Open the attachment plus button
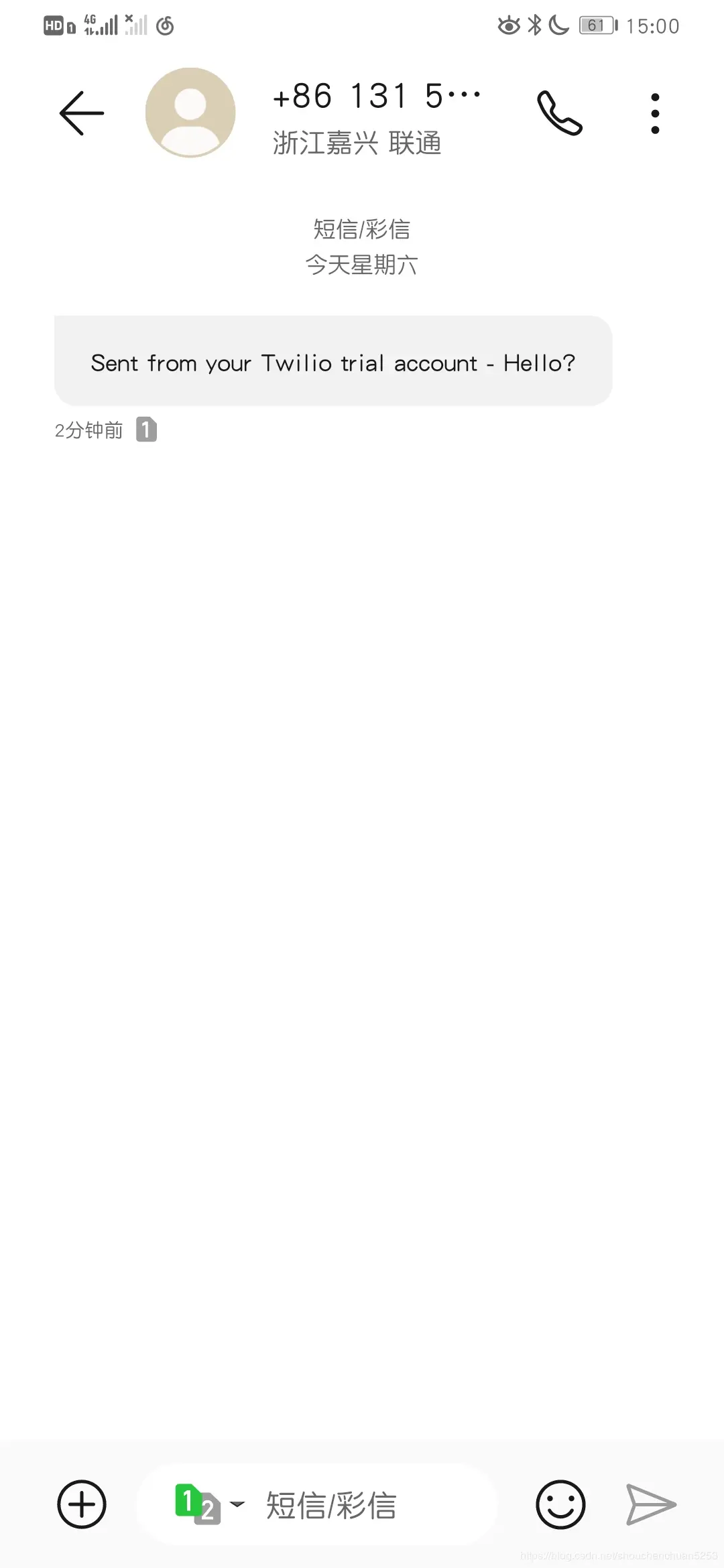This screenshot has height=1568, width=724. tap(82, 1504)
